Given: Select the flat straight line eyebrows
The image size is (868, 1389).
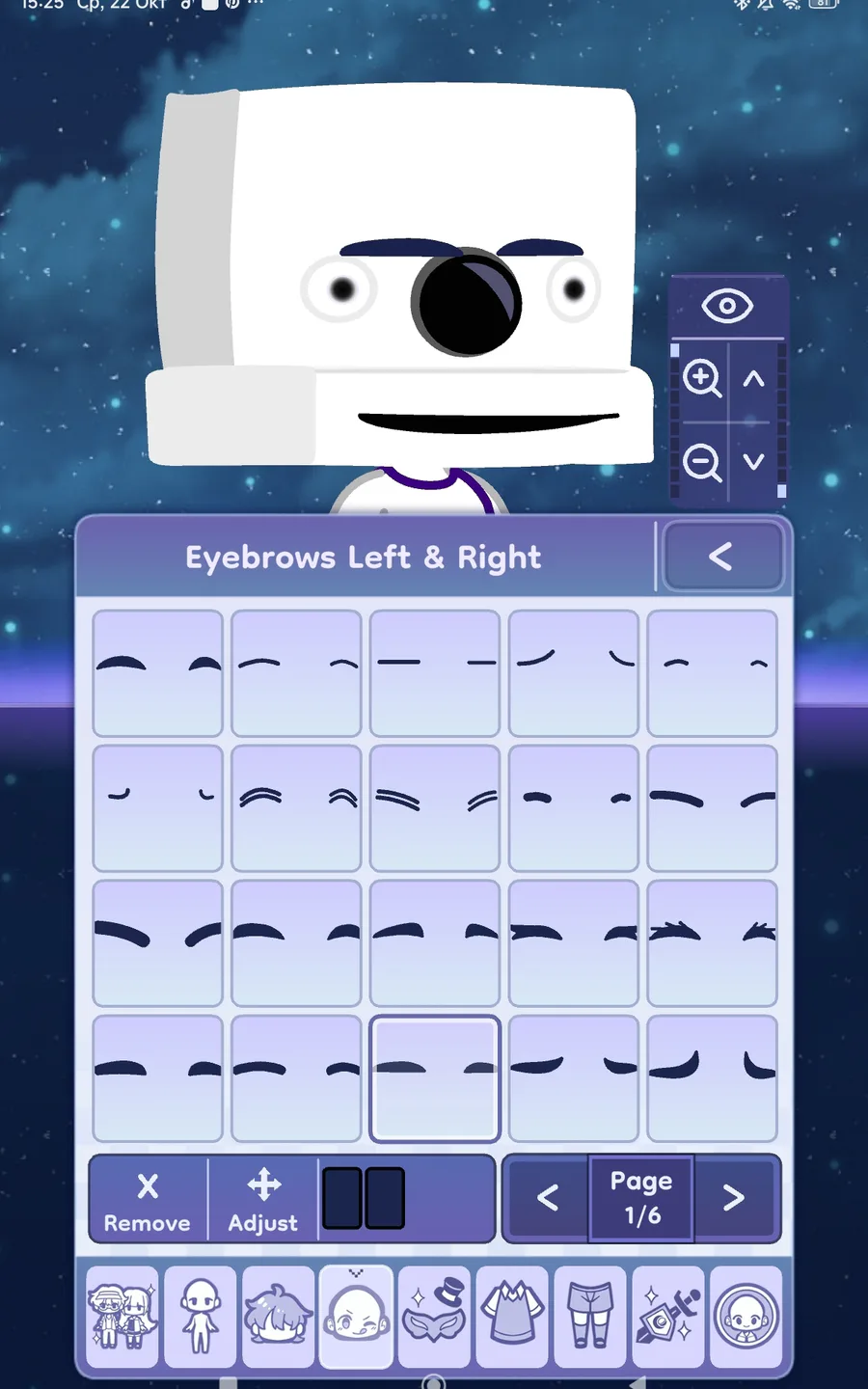Looking at the screenshot, I should click(x=435, y=672).
